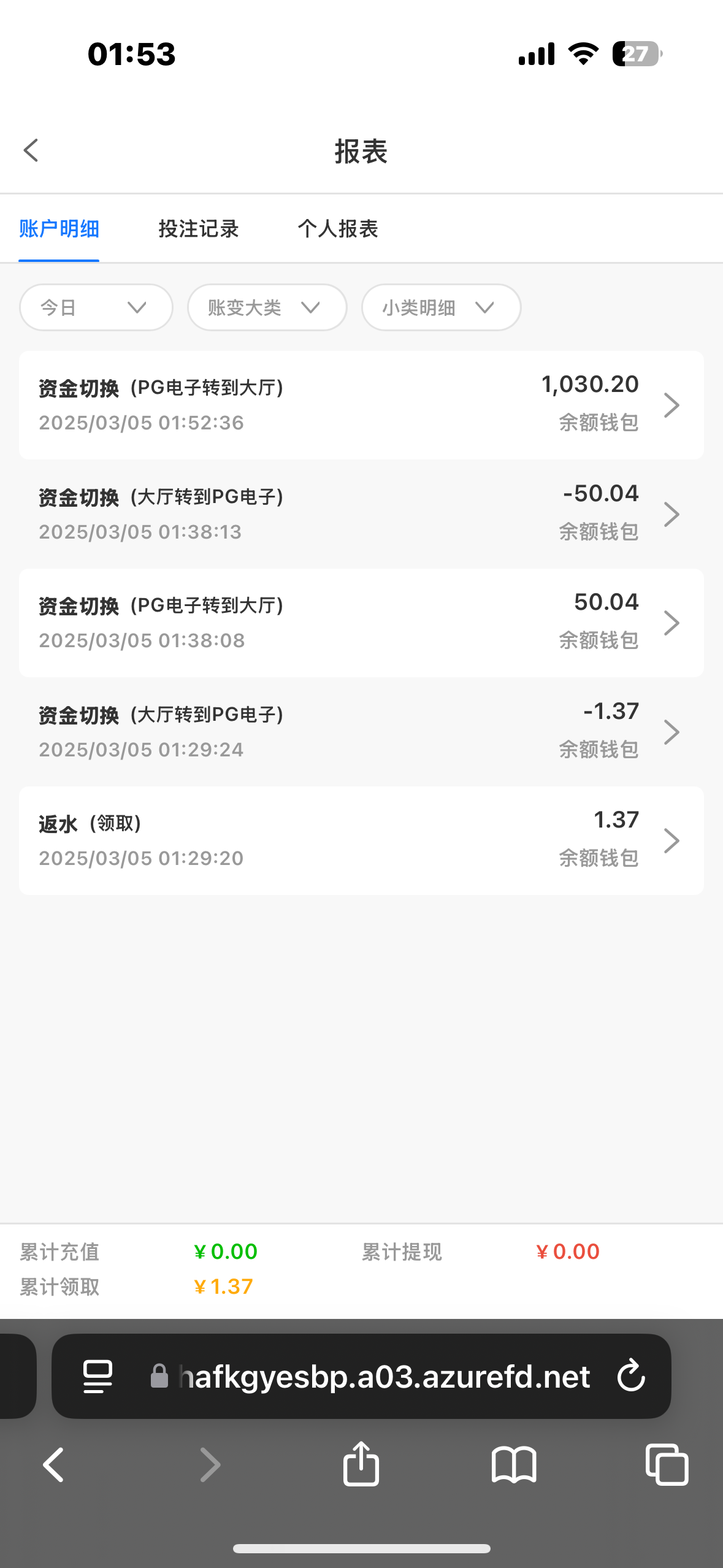Share this page from Safari toolbar

click(361, 1464)
